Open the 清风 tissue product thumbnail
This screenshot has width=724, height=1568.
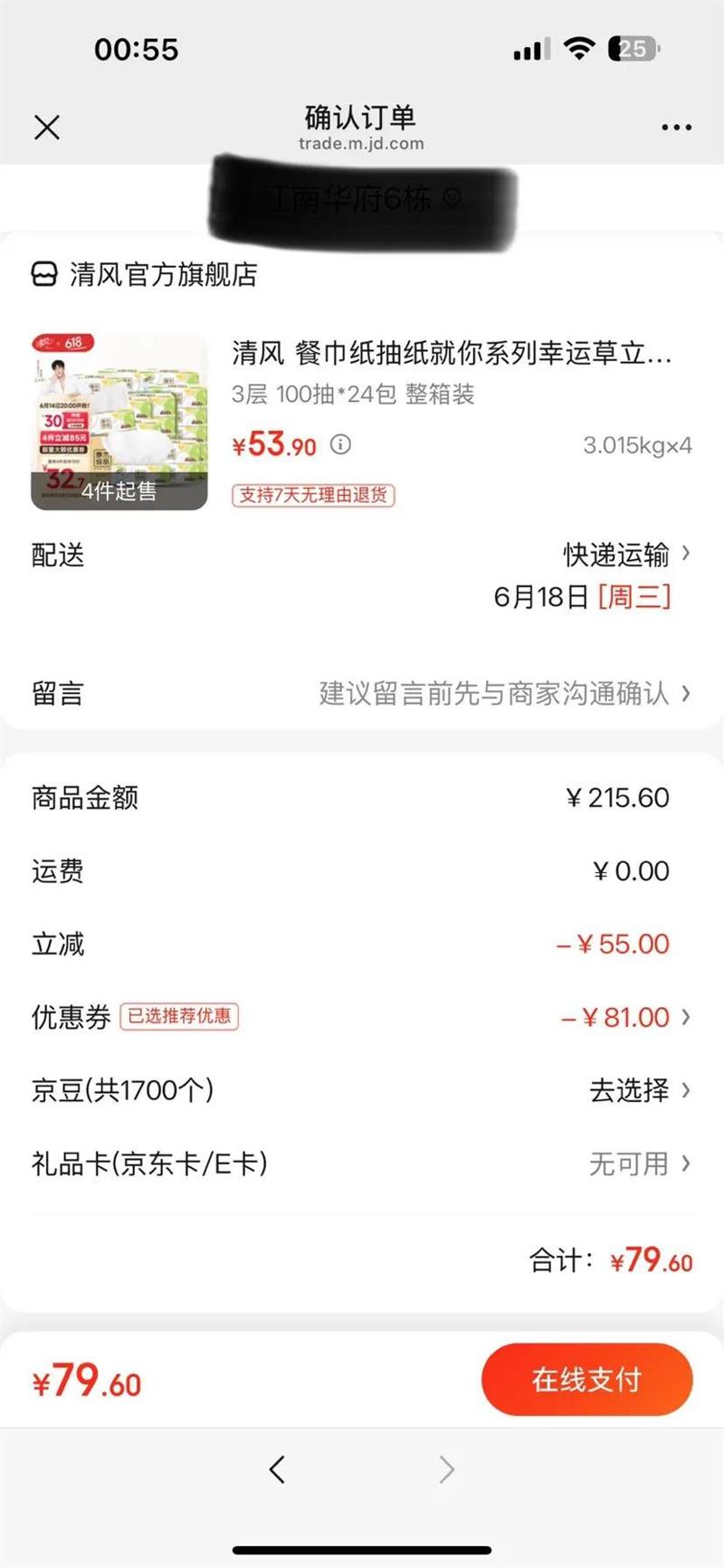[x=119, y=422]
